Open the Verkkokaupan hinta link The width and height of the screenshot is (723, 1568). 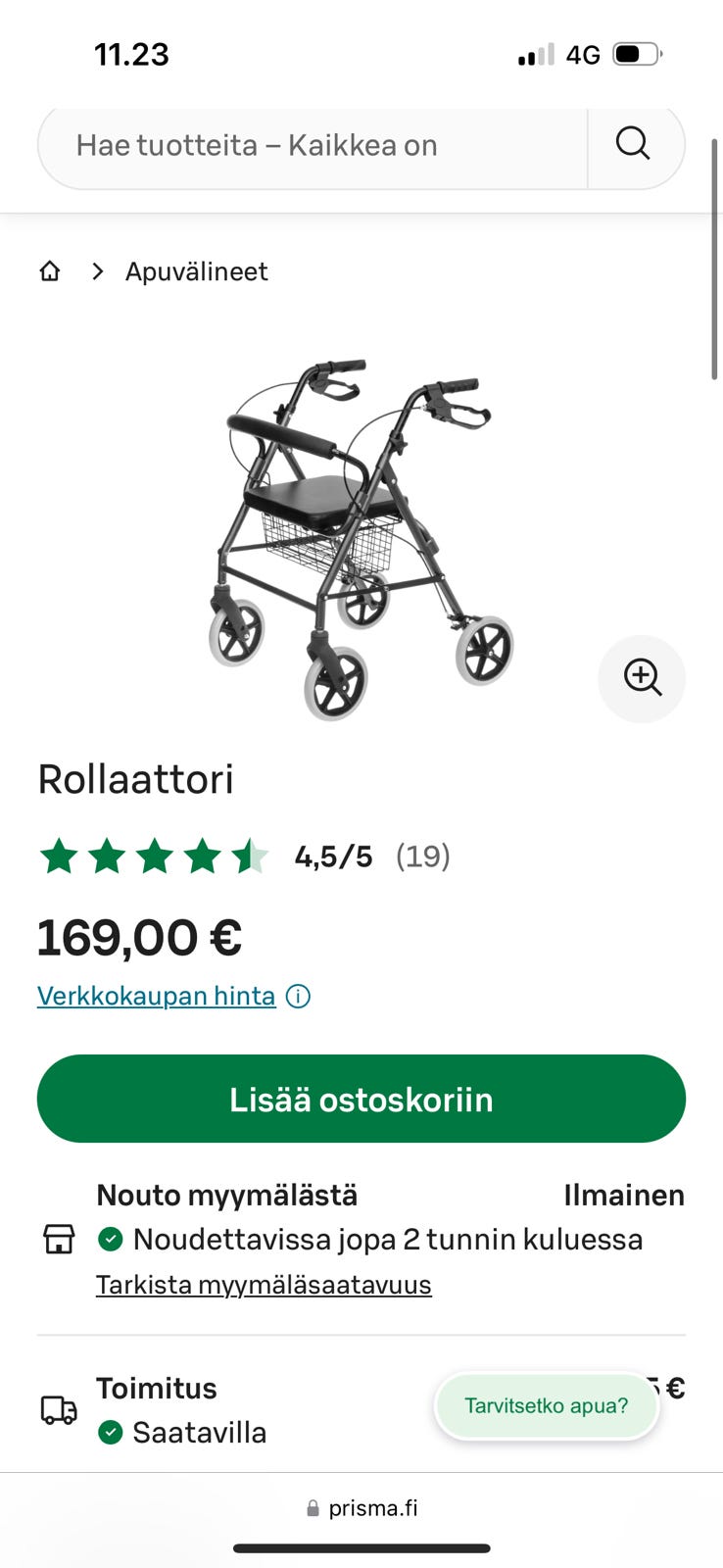[x=155, y=996]
